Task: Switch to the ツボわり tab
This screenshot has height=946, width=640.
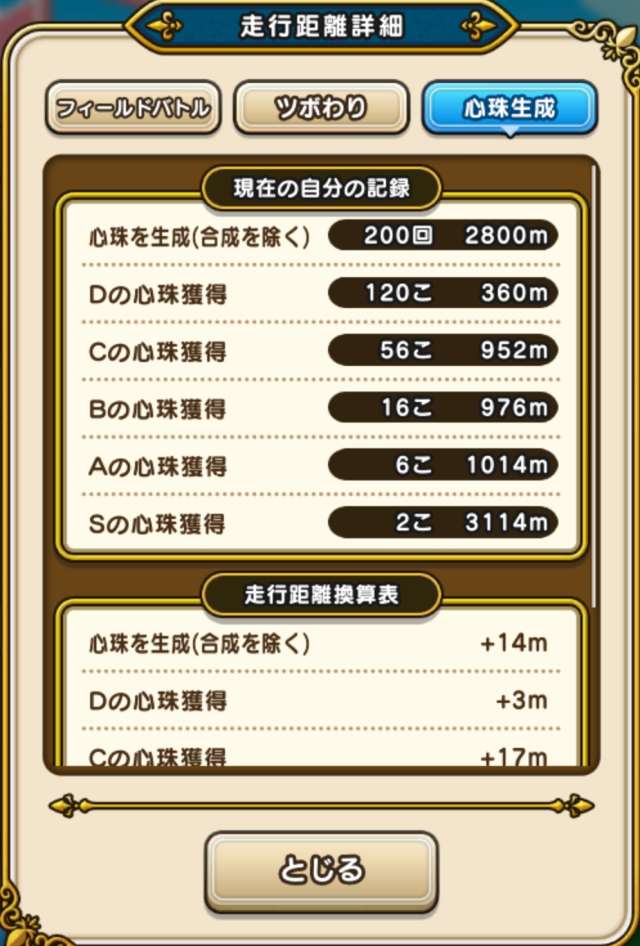Action: tap(321, 108)
